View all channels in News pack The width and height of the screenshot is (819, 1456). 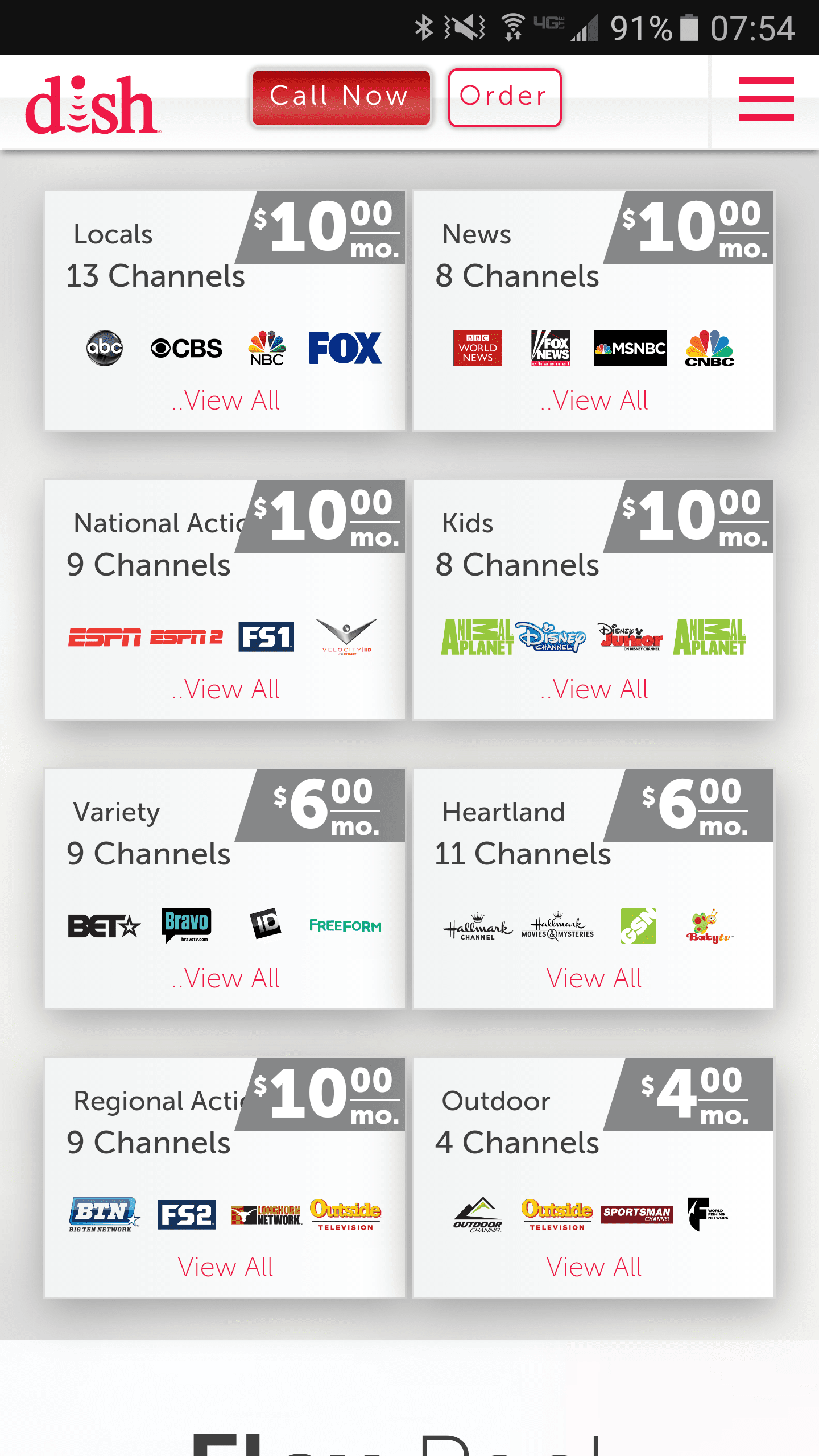click(x=594, y=400)
